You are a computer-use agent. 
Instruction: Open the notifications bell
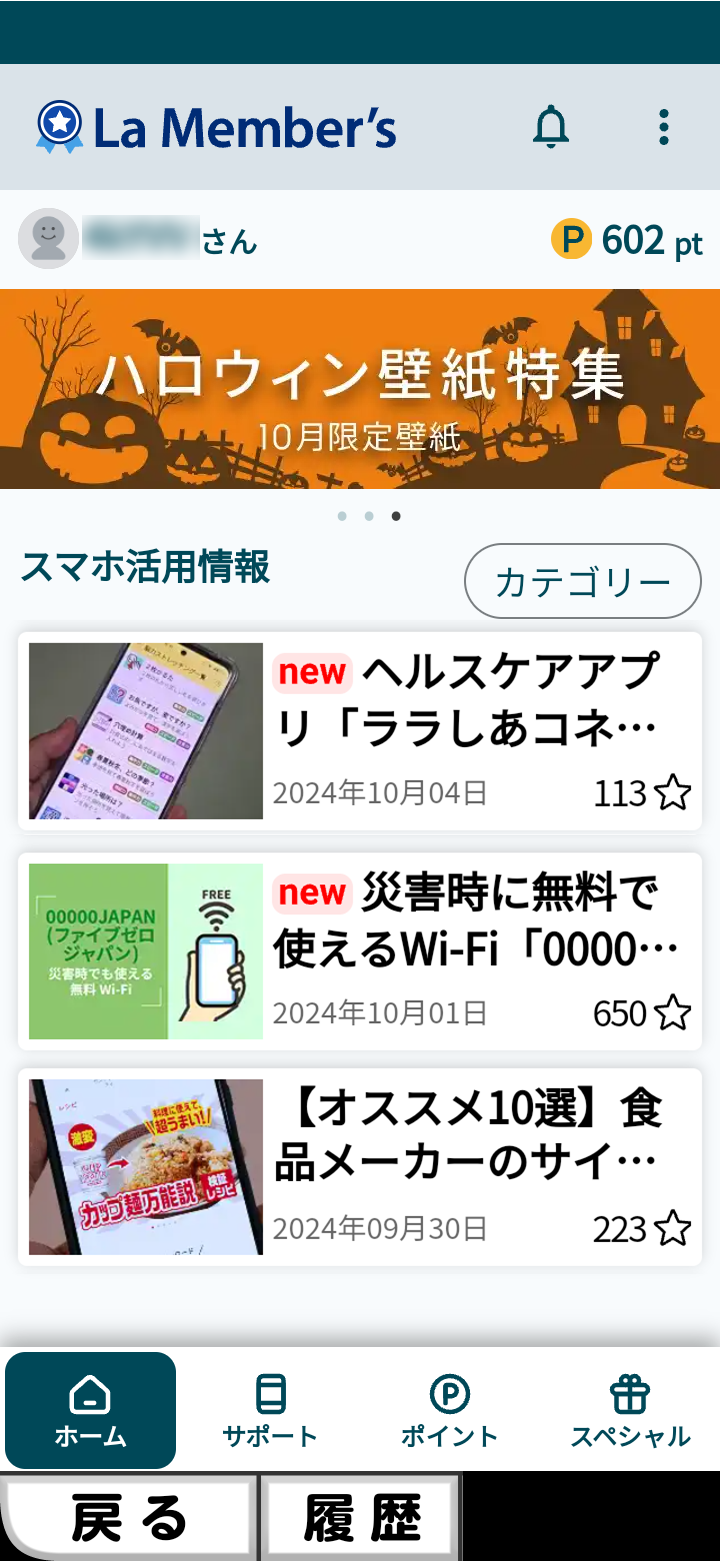[551, 128]
